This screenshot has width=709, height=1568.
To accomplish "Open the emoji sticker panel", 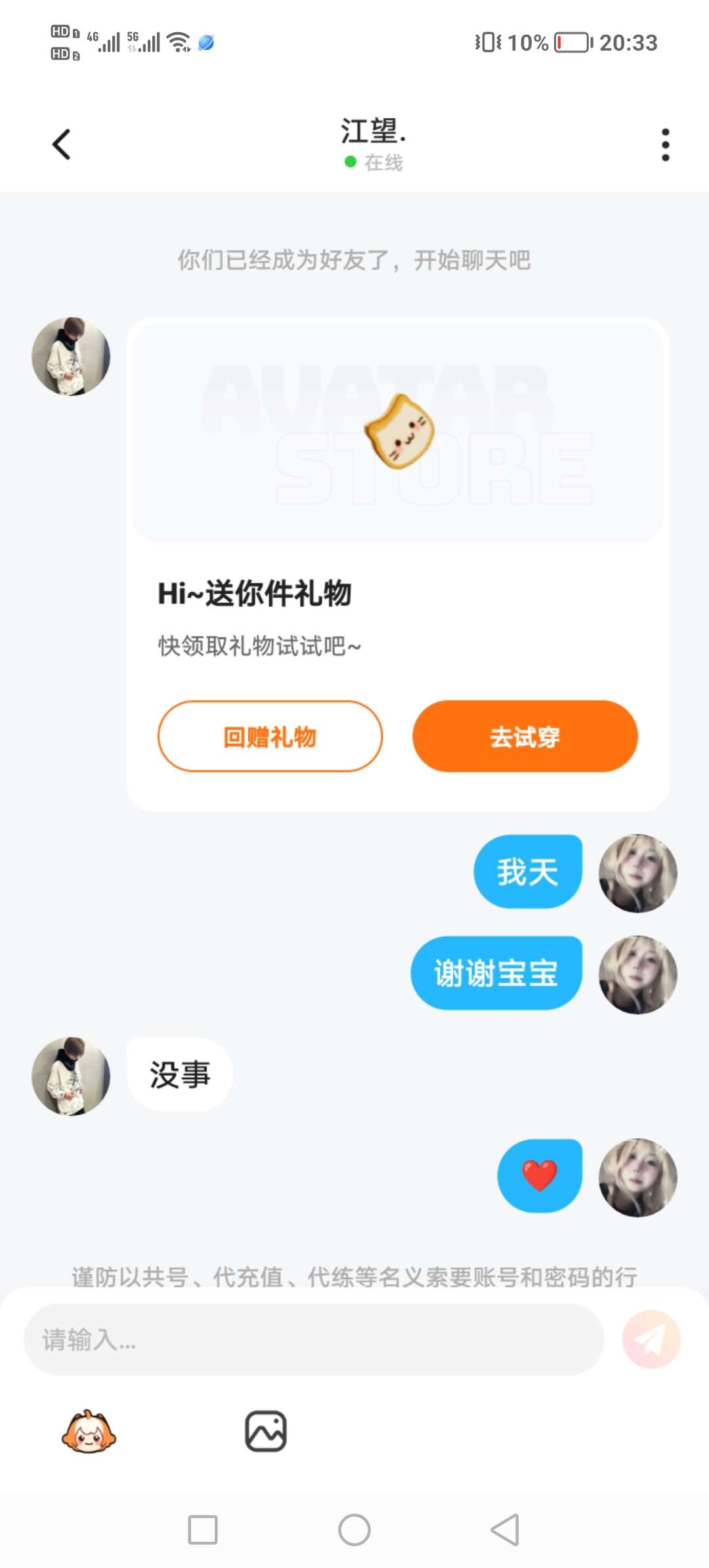I will (x=89, y=1431).
